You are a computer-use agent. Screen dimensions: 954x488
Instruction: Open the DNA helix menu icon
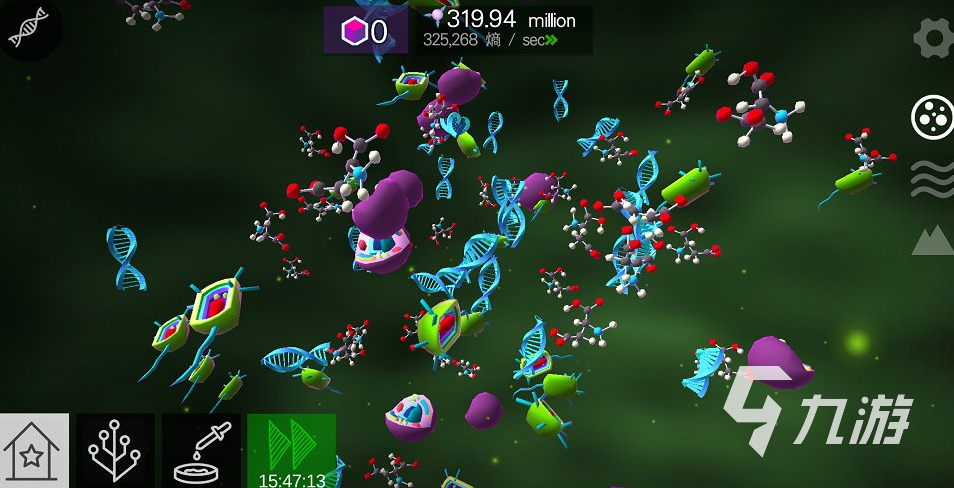click(x=28, y=27)
